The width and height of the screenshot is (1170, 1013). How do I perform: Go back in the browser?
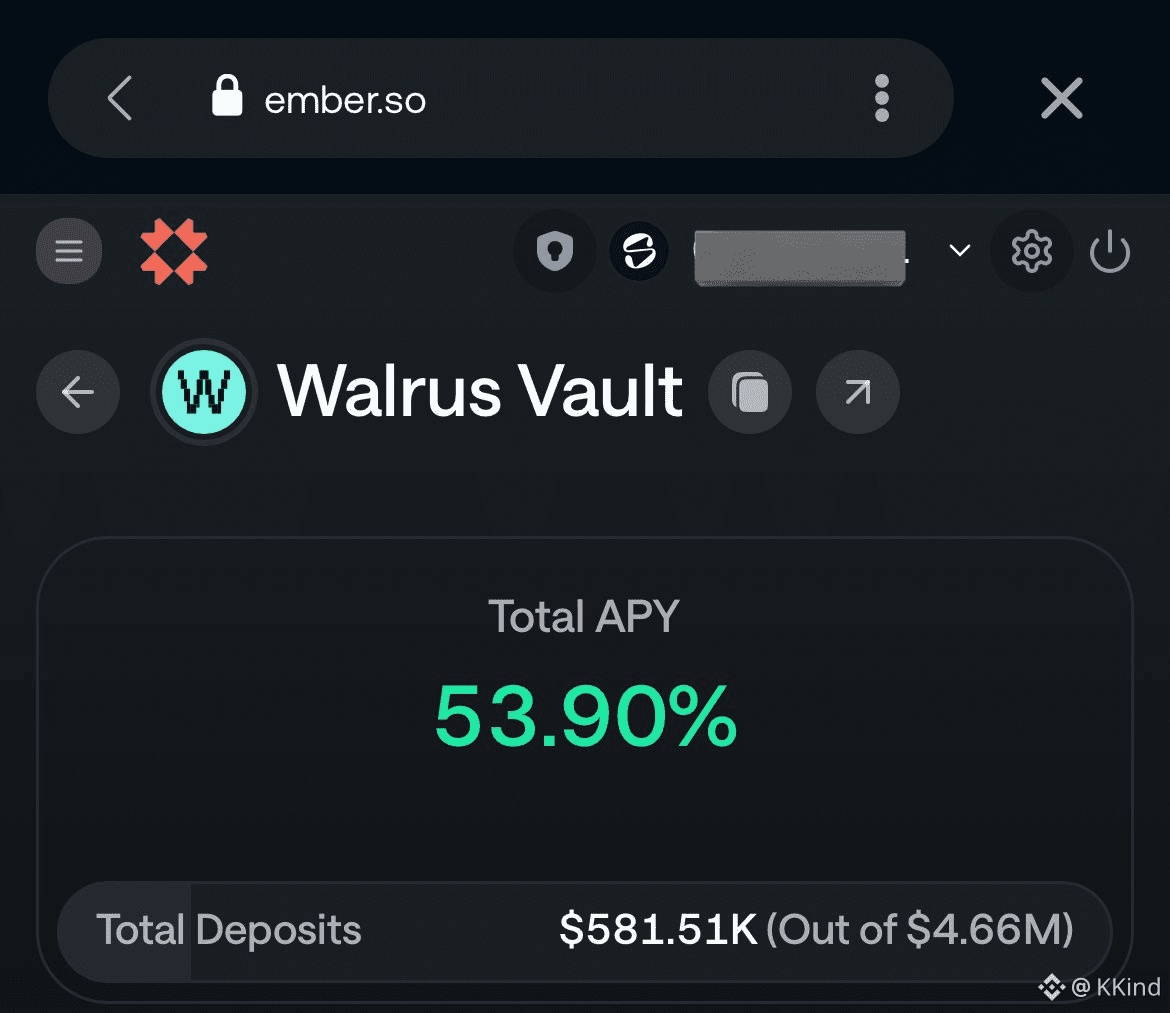click(x=120, y=99)
